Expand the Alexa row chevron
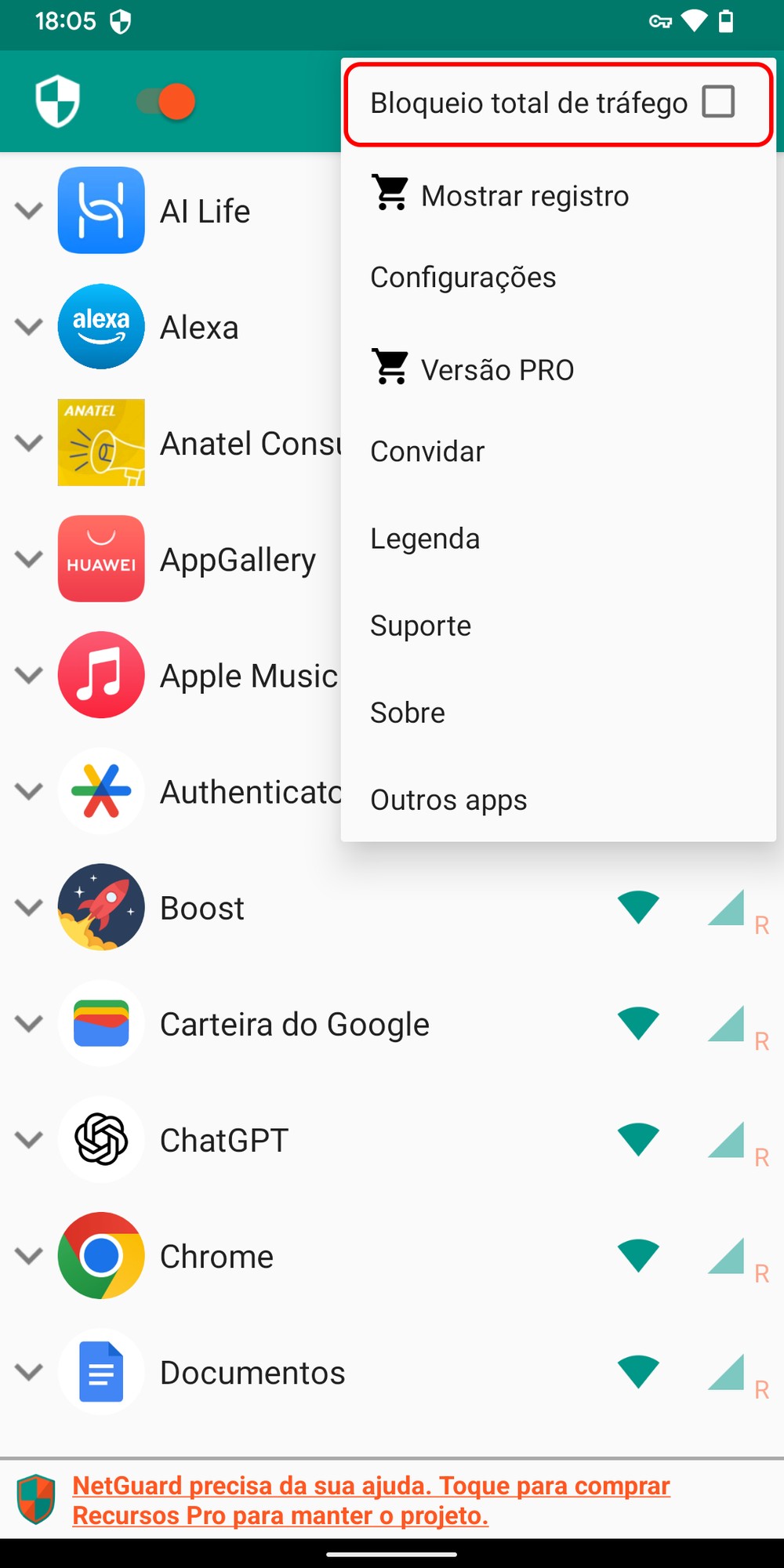The width and height of the screenshot is (784, 1568). pos(29,327)
